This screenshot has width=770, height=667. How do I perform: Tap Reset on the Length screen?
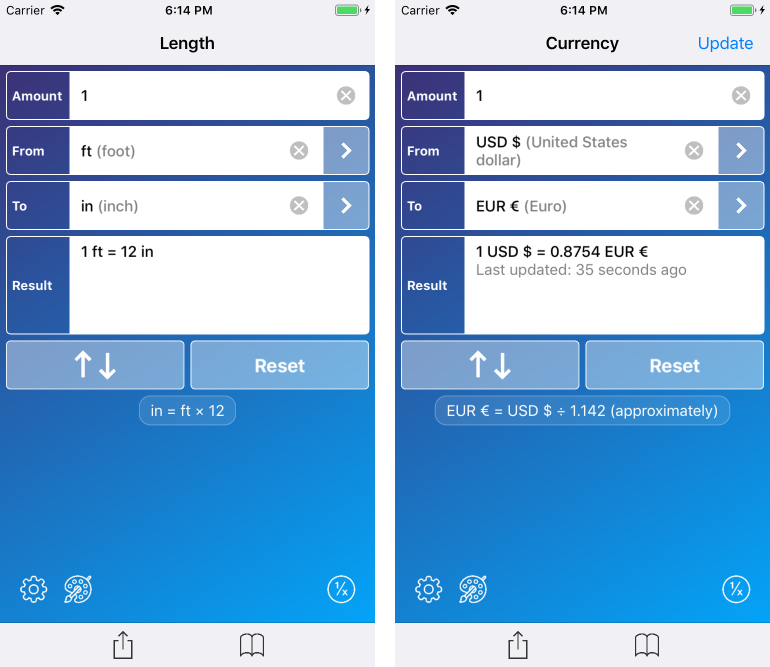[279, 366]
